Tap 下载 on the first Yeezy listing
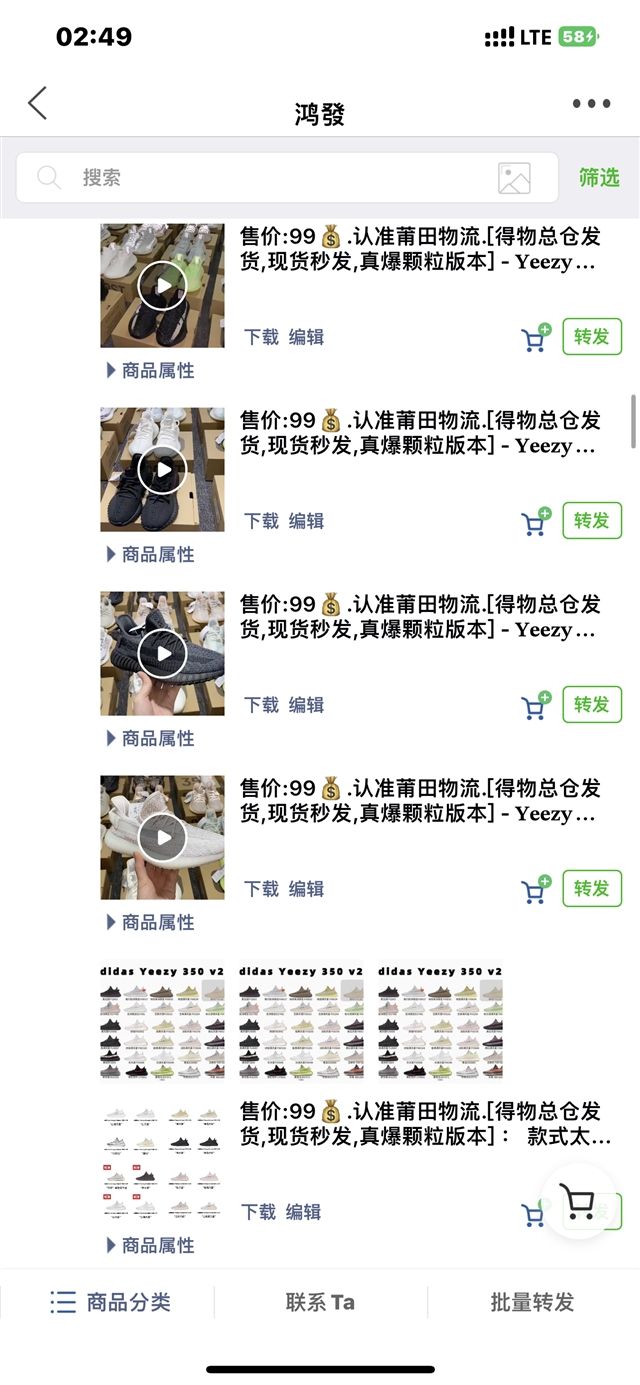The image size is (640, 1385). coord(262,337)
